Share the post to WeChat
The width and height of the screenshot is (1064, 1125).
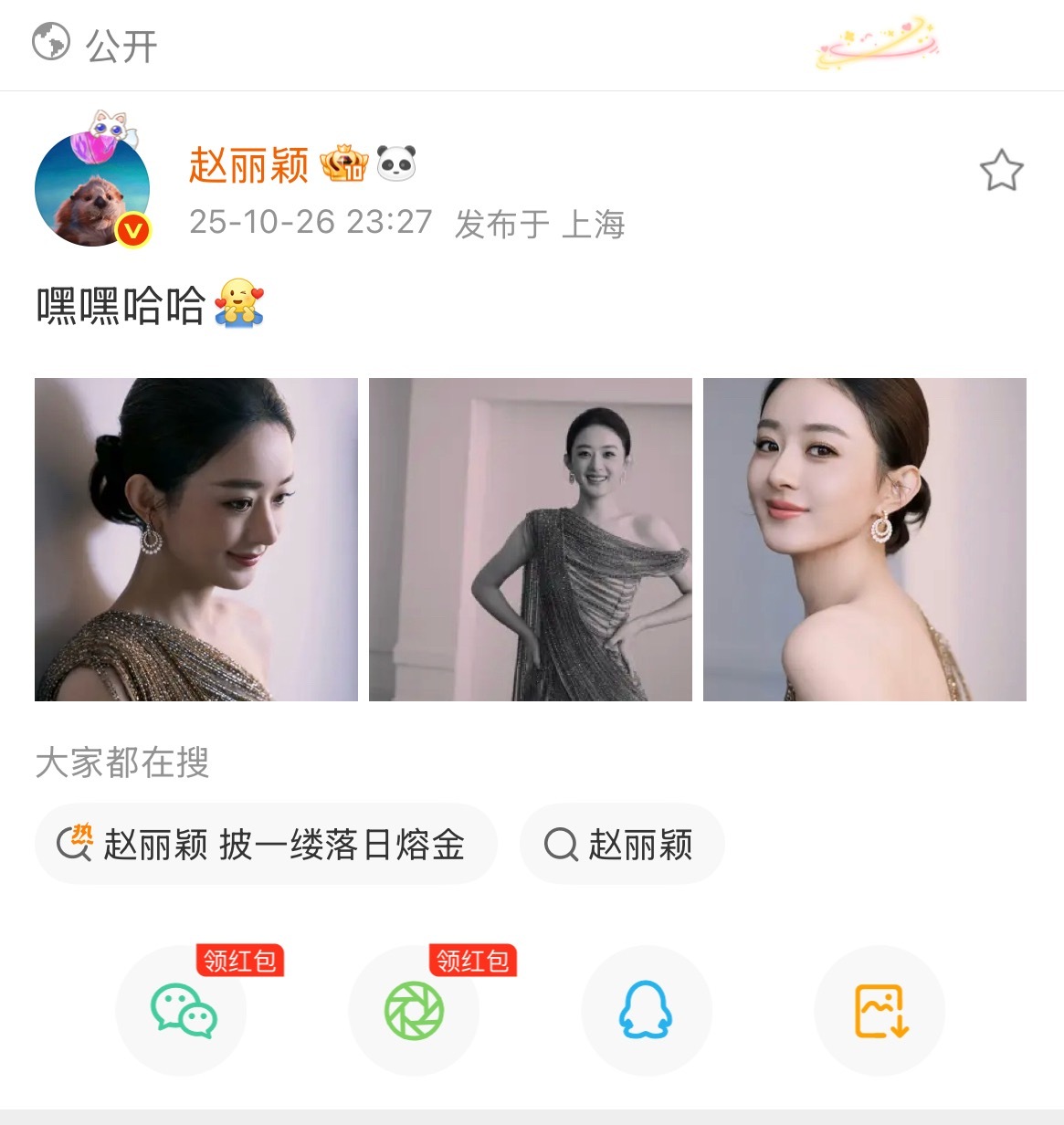coord(180,1011)
